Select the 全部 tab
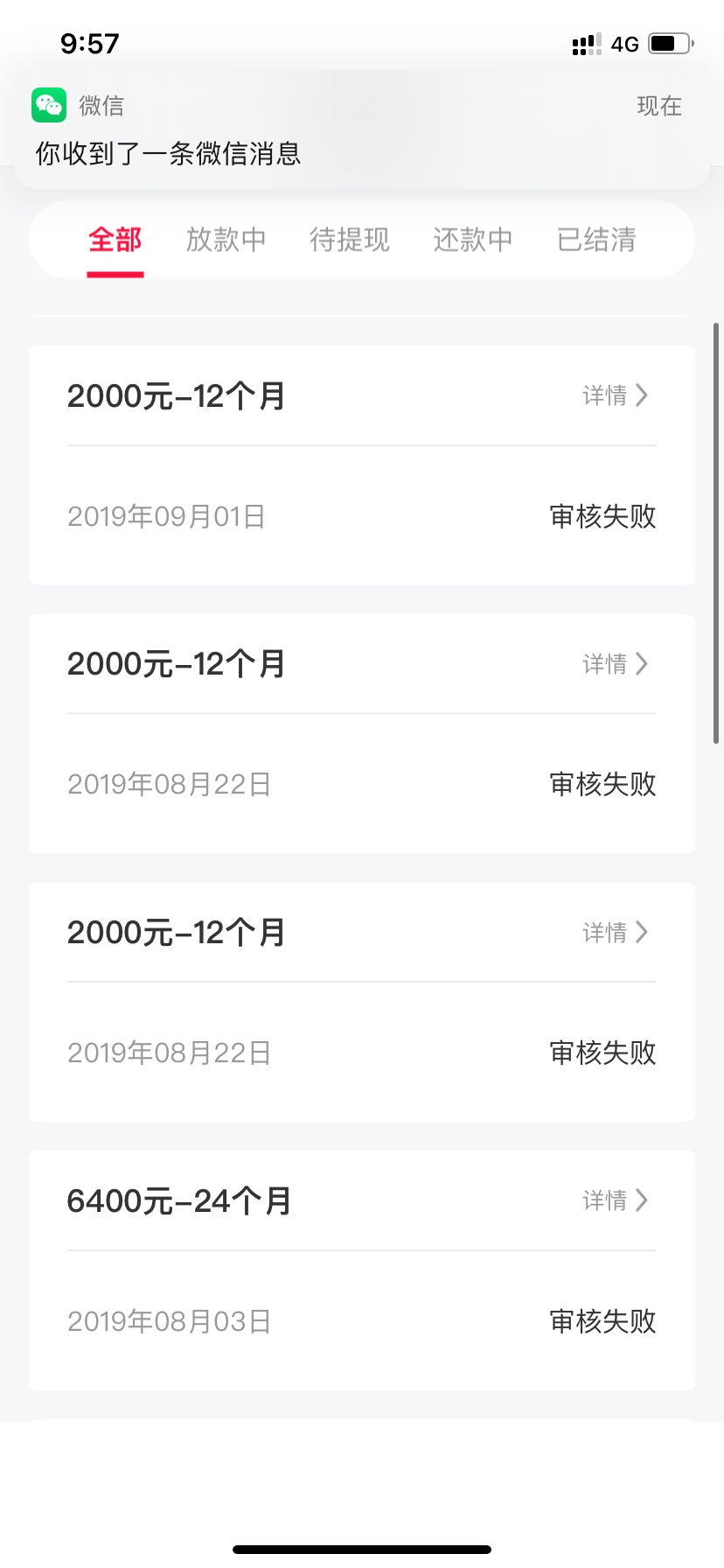 click(115, 240)
